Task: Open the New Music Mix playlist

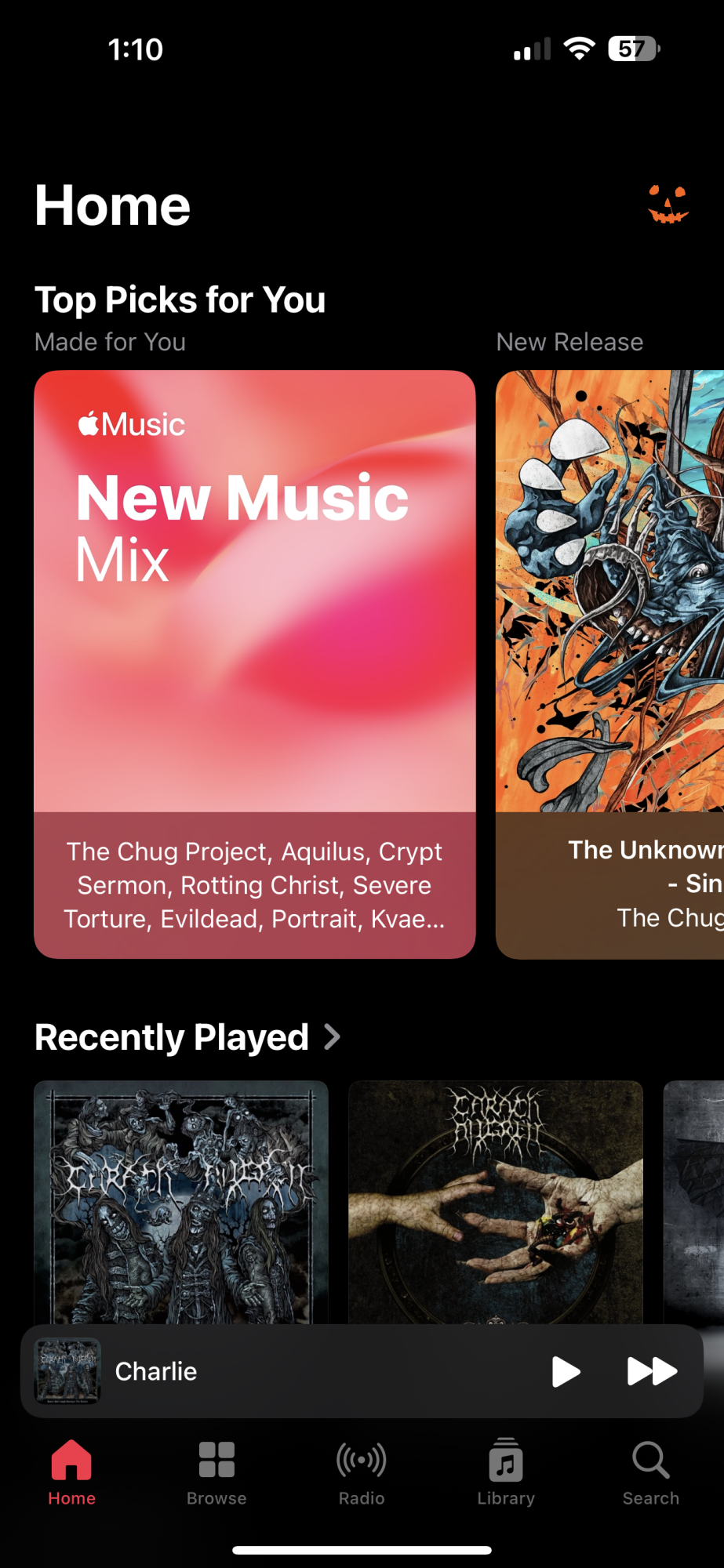Action: 255,663
